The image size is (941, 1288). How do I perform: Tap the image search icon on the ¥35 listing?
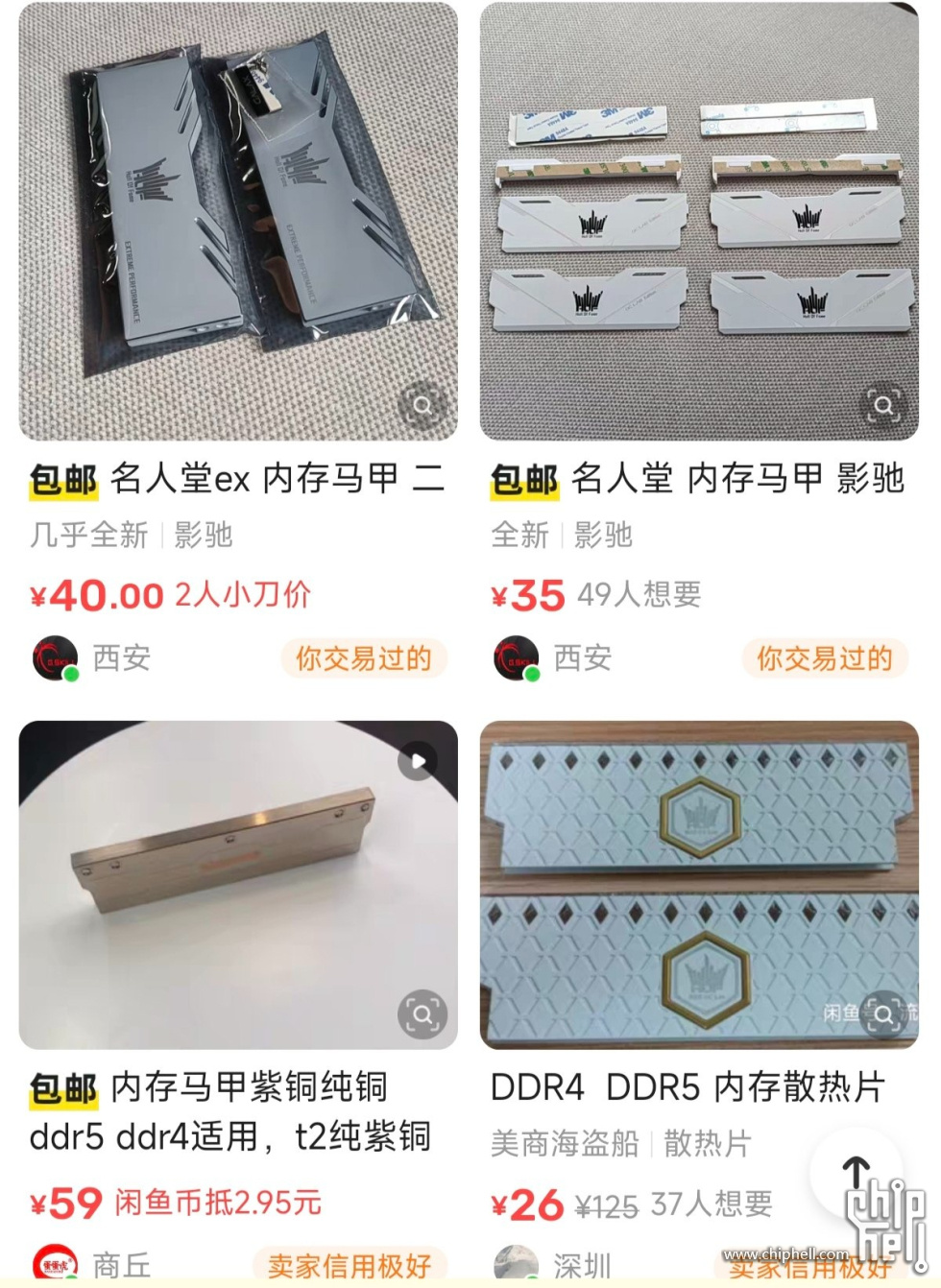[883, 405]
